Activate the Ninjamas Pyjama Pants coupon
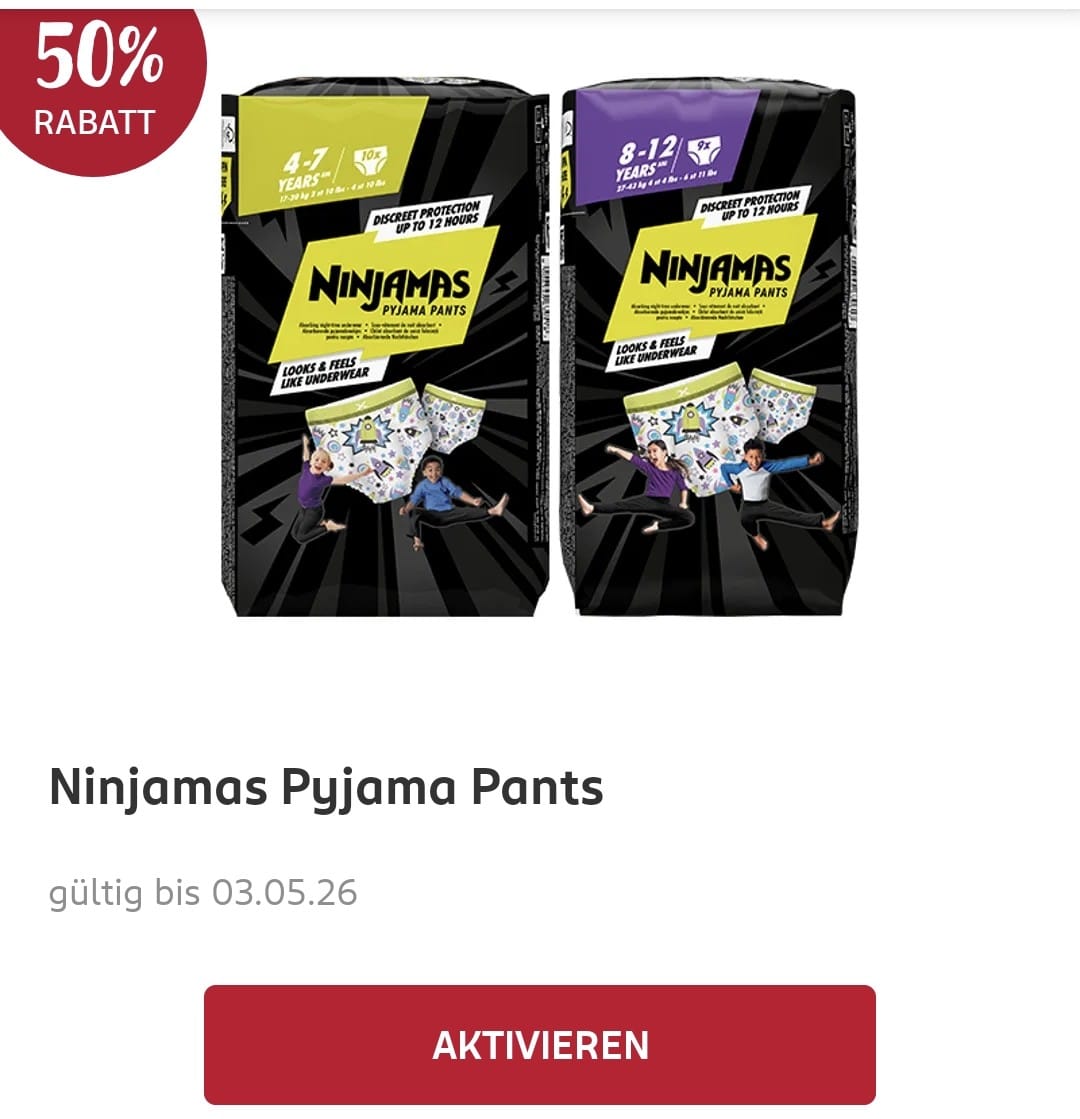 (x=540, y=1045)
